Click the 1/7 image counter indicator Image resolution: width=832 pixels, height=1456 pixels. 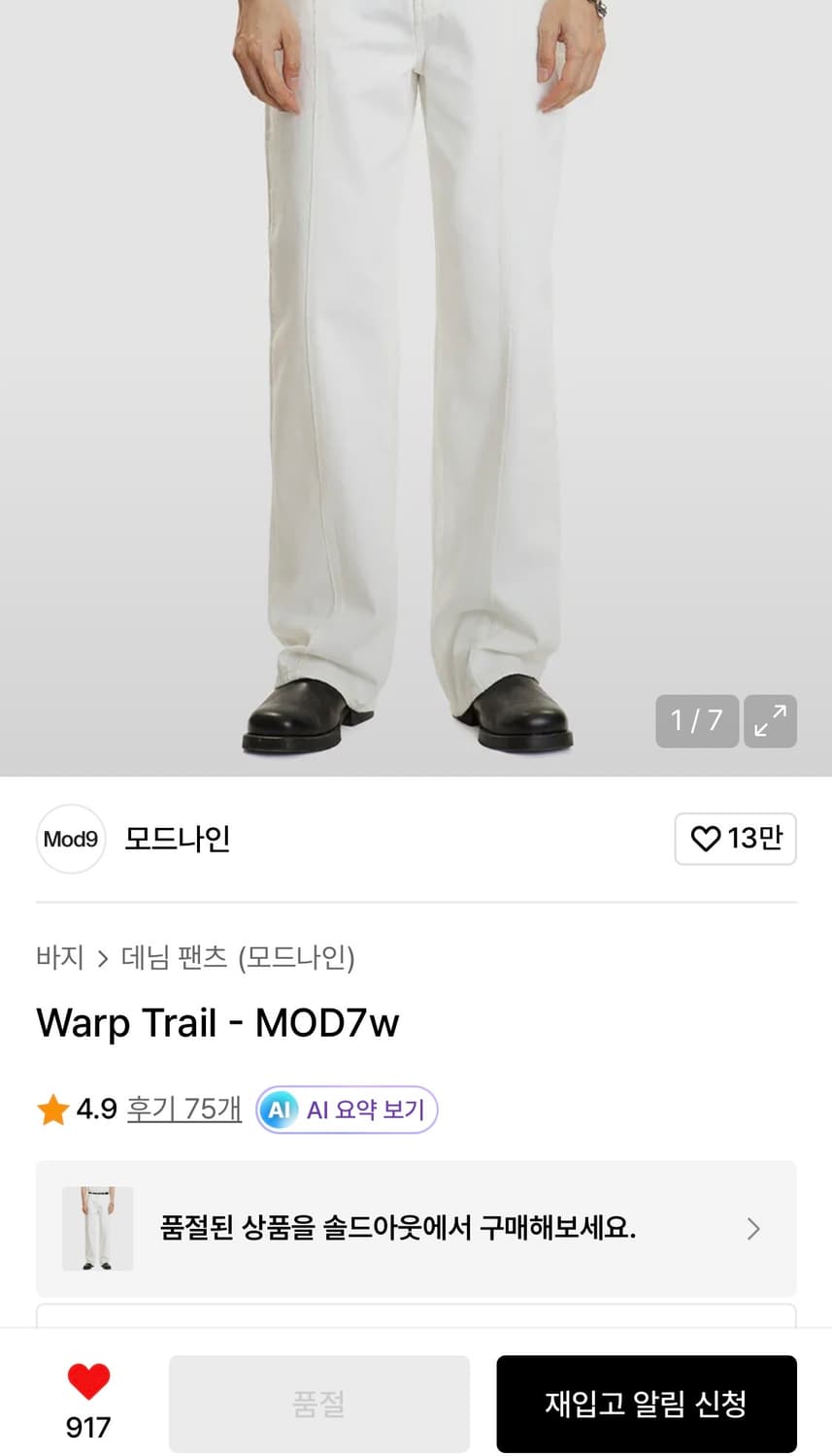pos(696,721)
